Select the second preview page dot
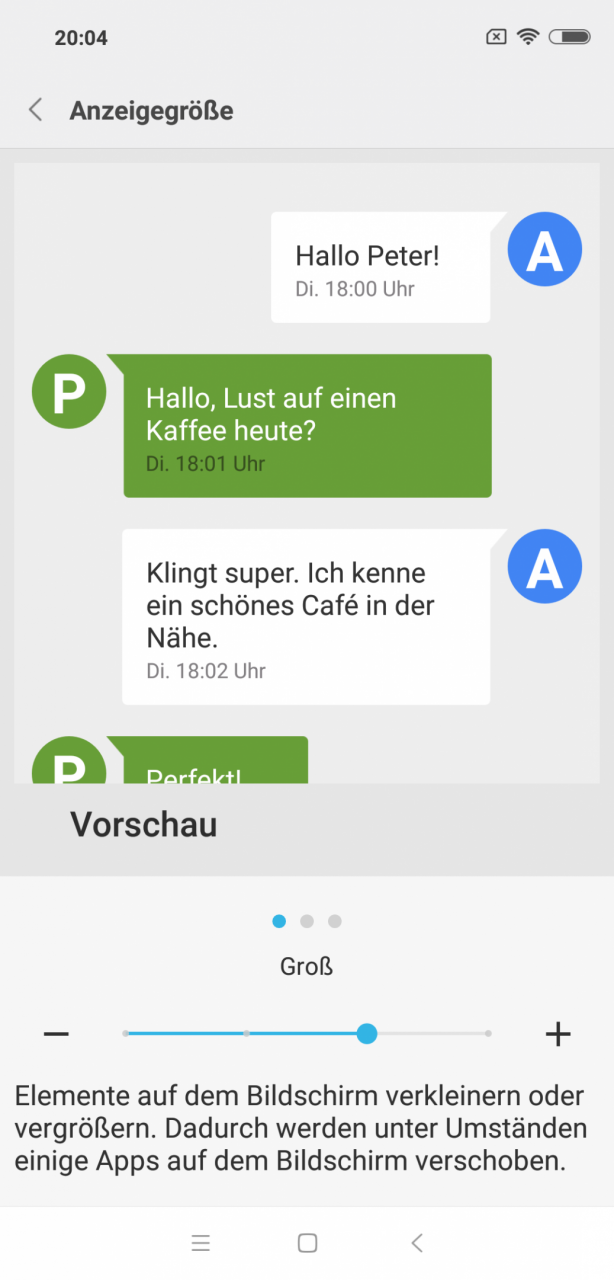This screenshot has width=614, height=1280. 307,921
